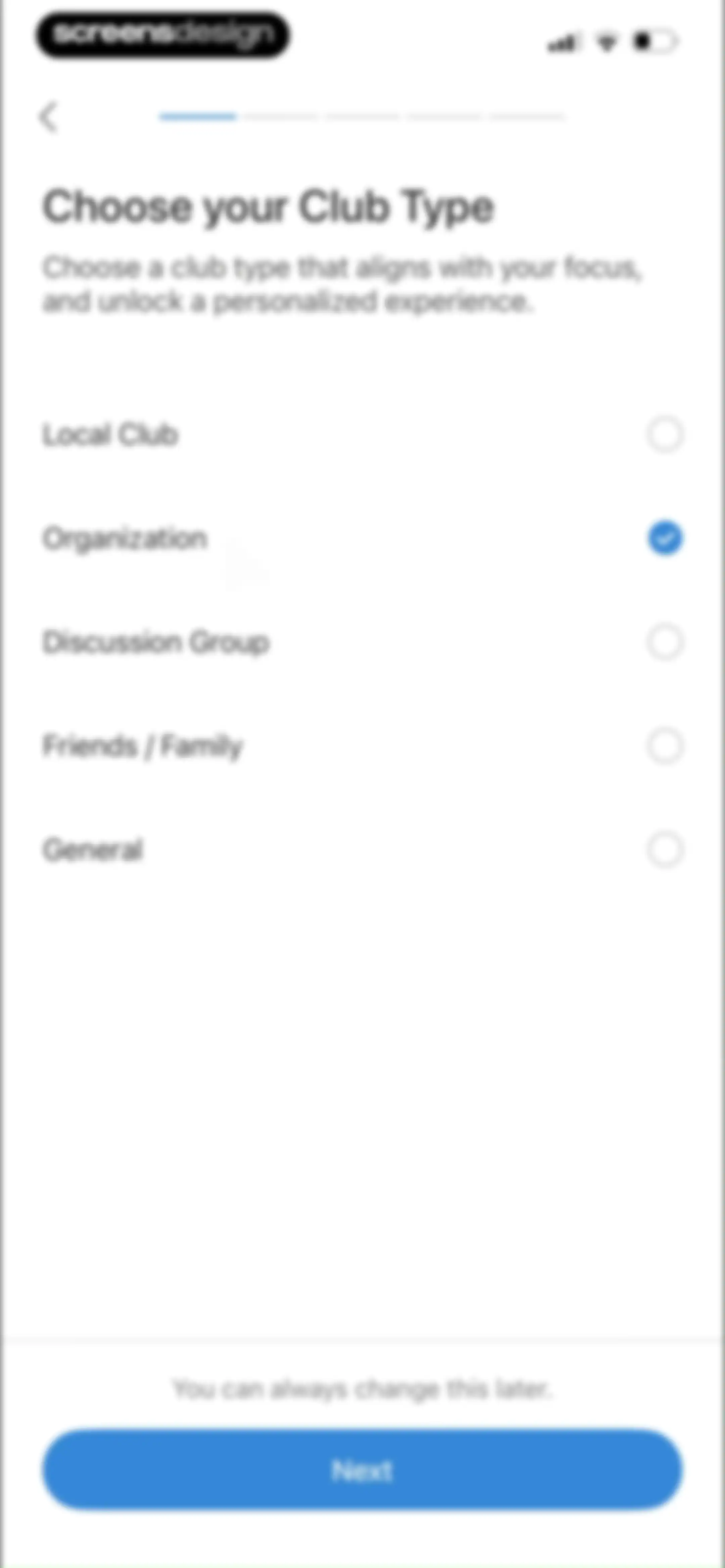Continue with the Next button

coord(362,1470)
